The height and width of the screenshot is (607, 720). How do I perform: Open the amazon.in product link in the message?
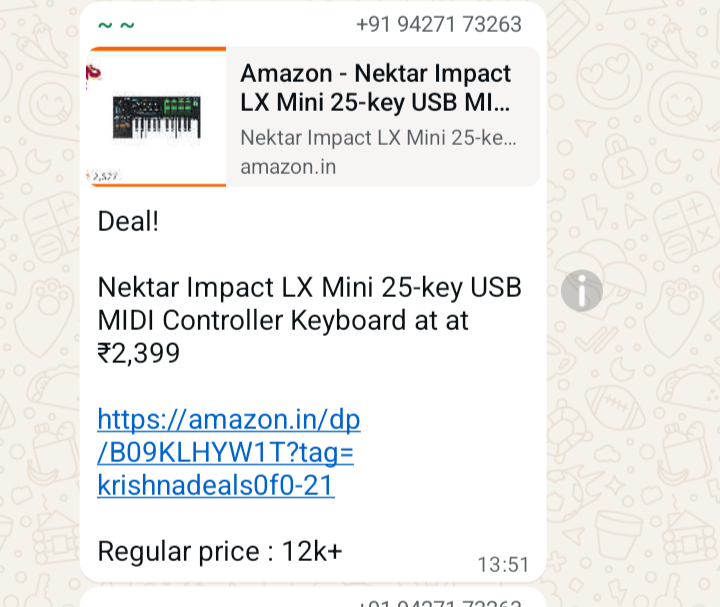227,452
